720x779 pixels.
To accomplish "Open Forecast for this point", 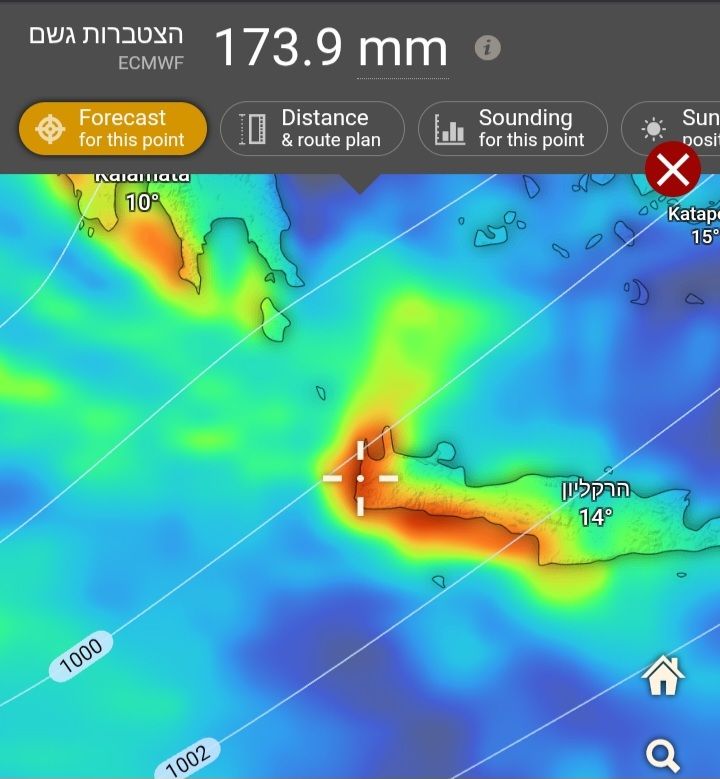I will coord(112,129).
